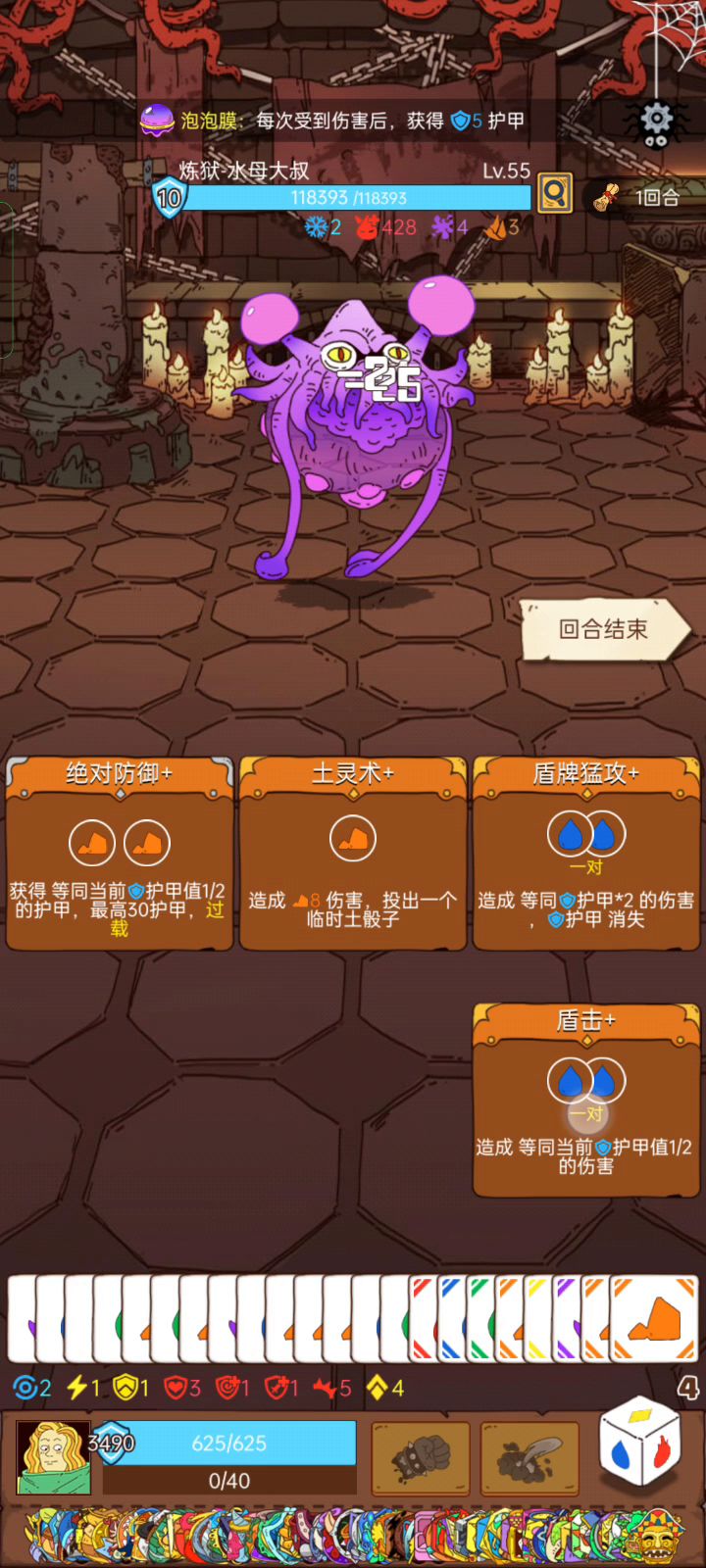Use the spiked glove item slot
This screenshot has height=1568, width=706.
420,1458
